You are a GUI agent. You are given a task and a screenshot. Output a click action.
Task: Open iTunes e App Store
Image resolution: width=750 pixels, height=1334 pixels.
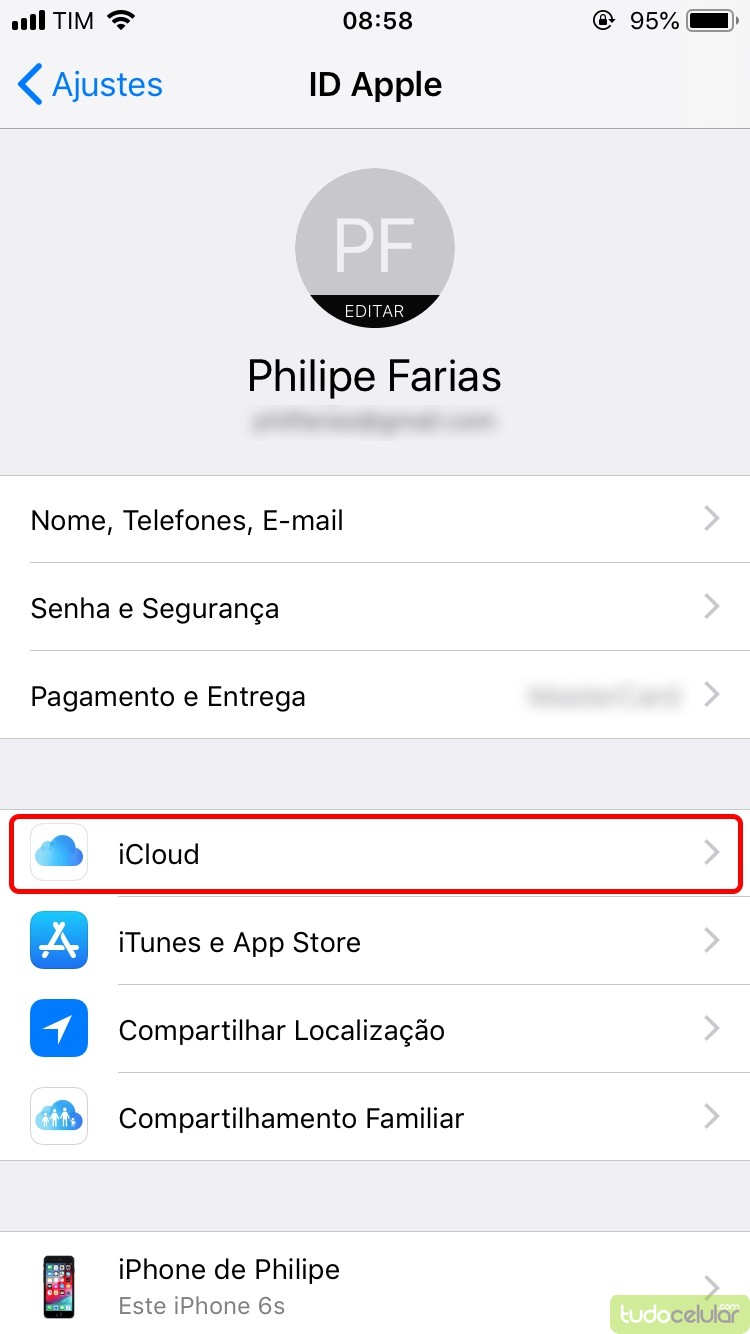pyautogui.click(x=374, y=942)
